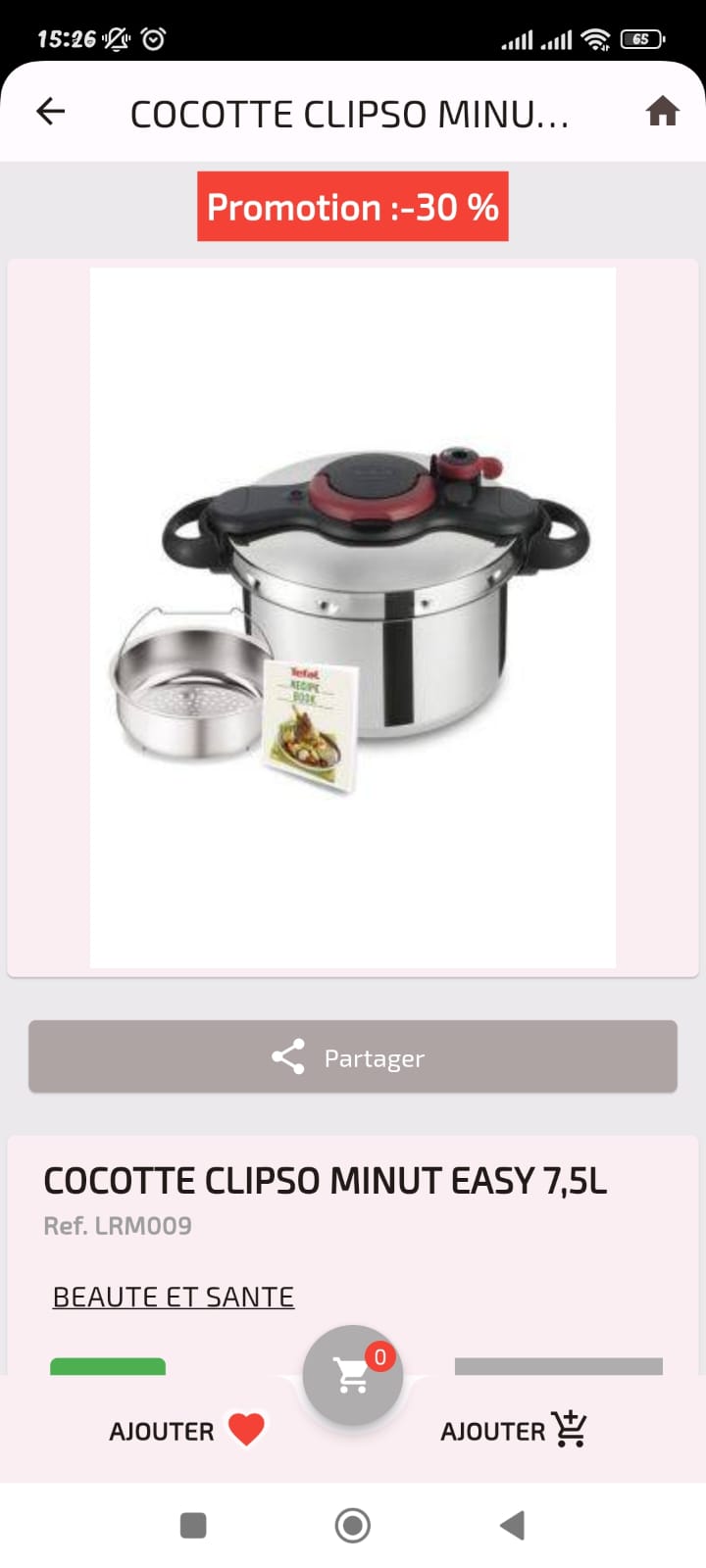Open the home icon in app bar

coord(663,112)
